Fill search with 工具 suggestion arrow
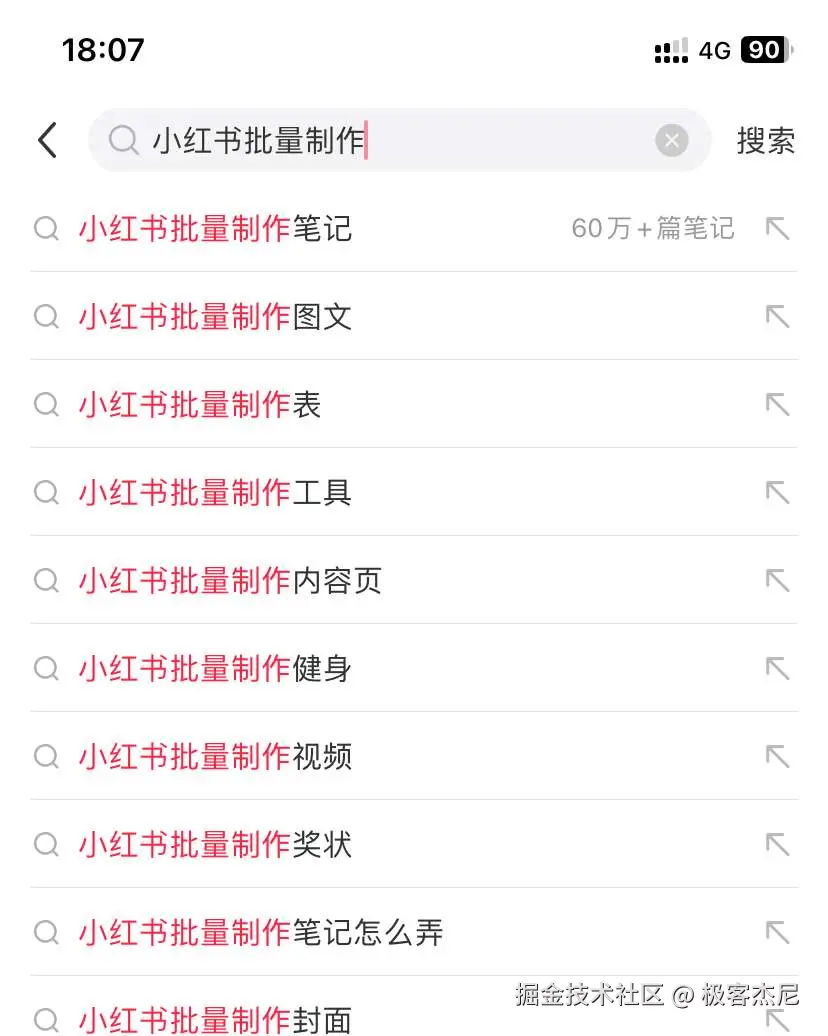Viewport: 828px width, 1036px height. pos(777,493)
